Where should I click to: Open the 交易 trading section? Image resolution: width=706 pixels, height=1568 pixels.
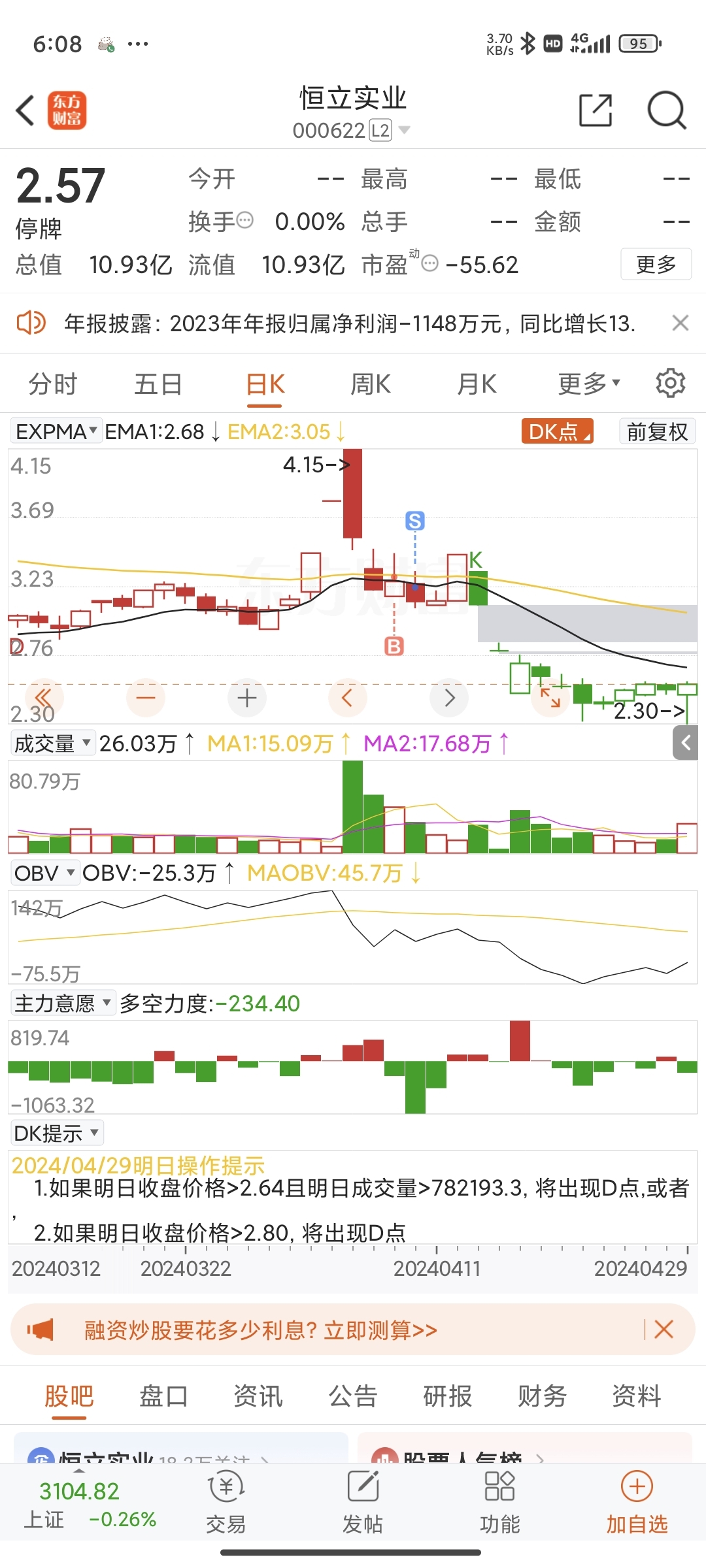[x=226, y=1502]
